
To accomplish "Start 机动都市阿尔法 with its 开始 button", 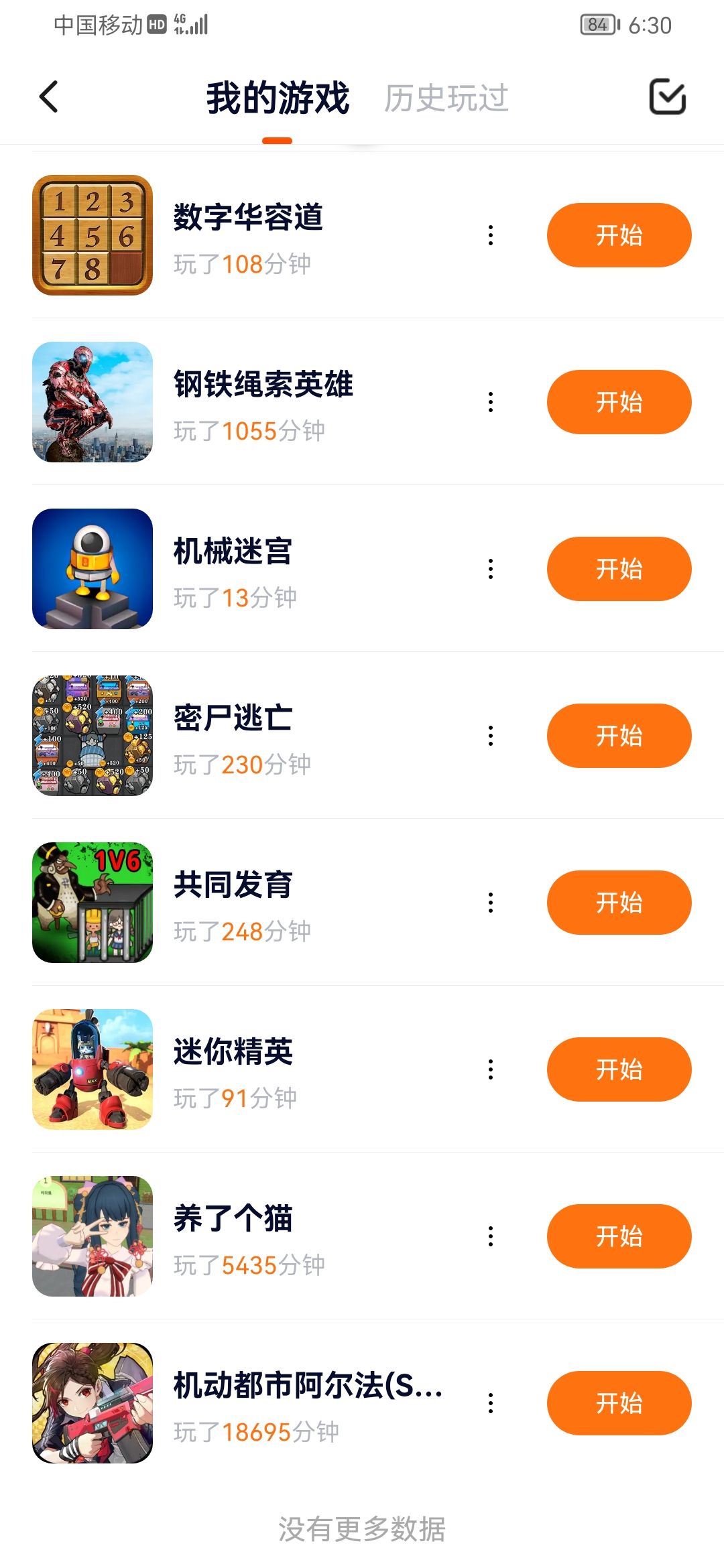I will (x=619, y=1403).
